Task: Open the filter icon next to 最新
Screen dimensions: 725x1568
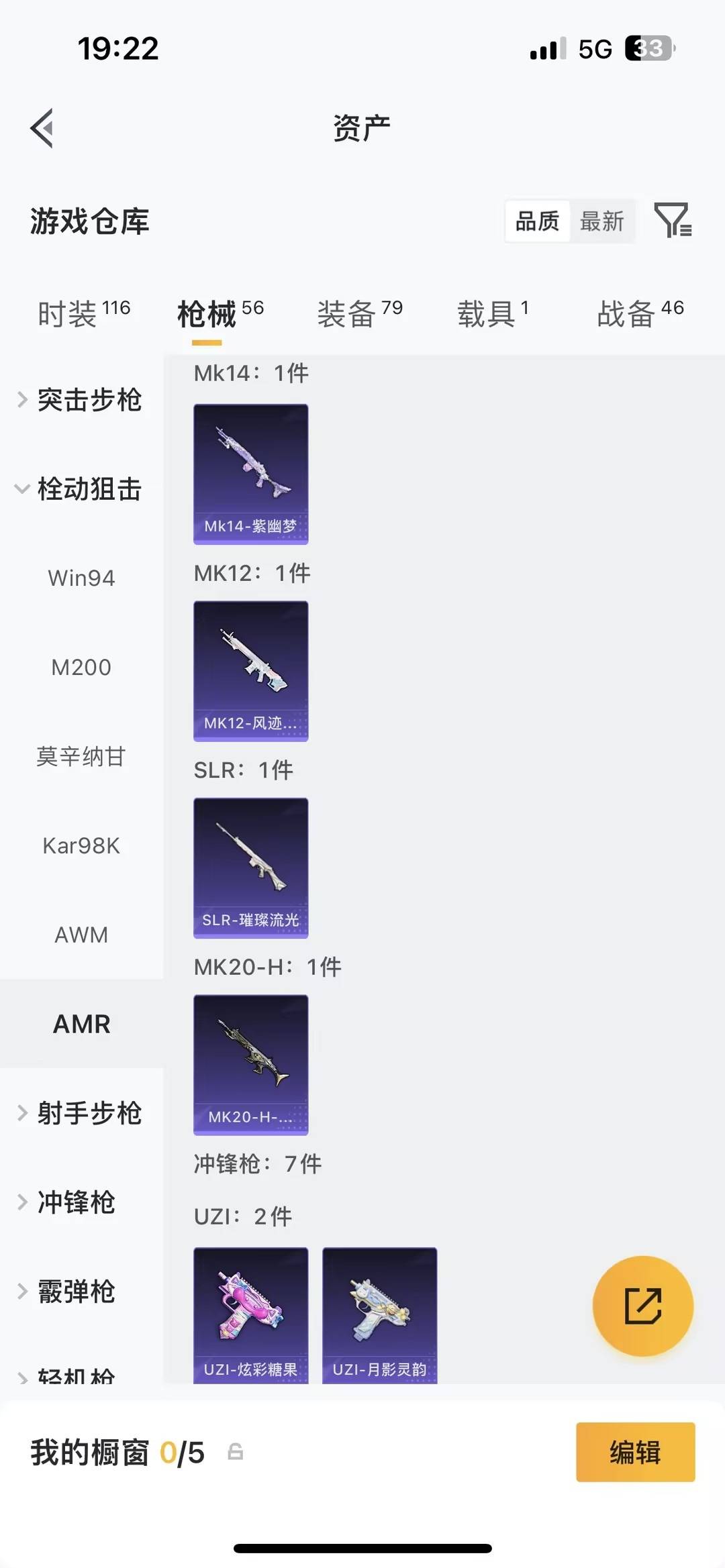Action: pyautogui.click(x=674, y=221)
